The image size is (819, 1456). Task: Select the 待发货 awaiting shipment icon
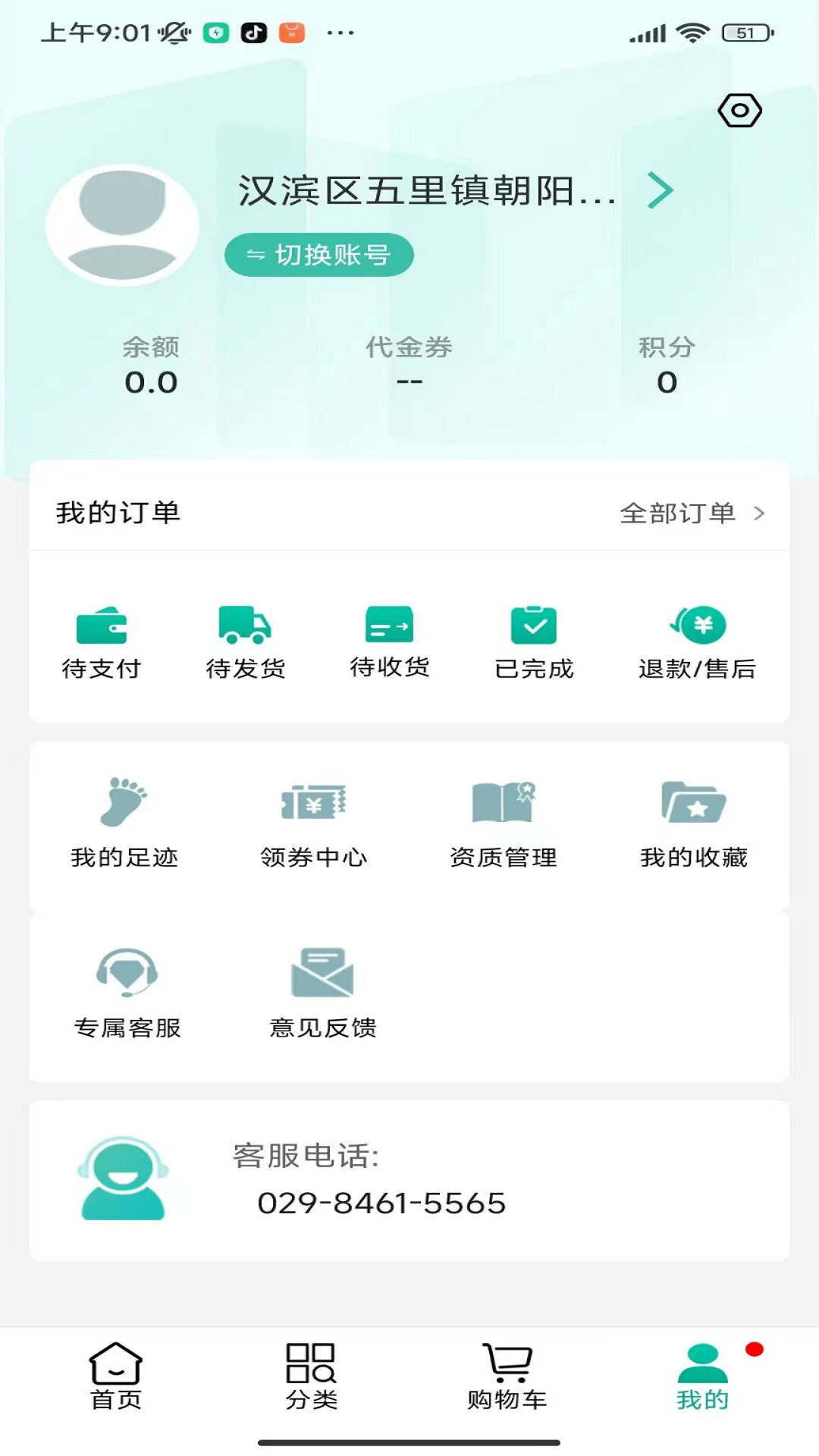coord(246,641)
